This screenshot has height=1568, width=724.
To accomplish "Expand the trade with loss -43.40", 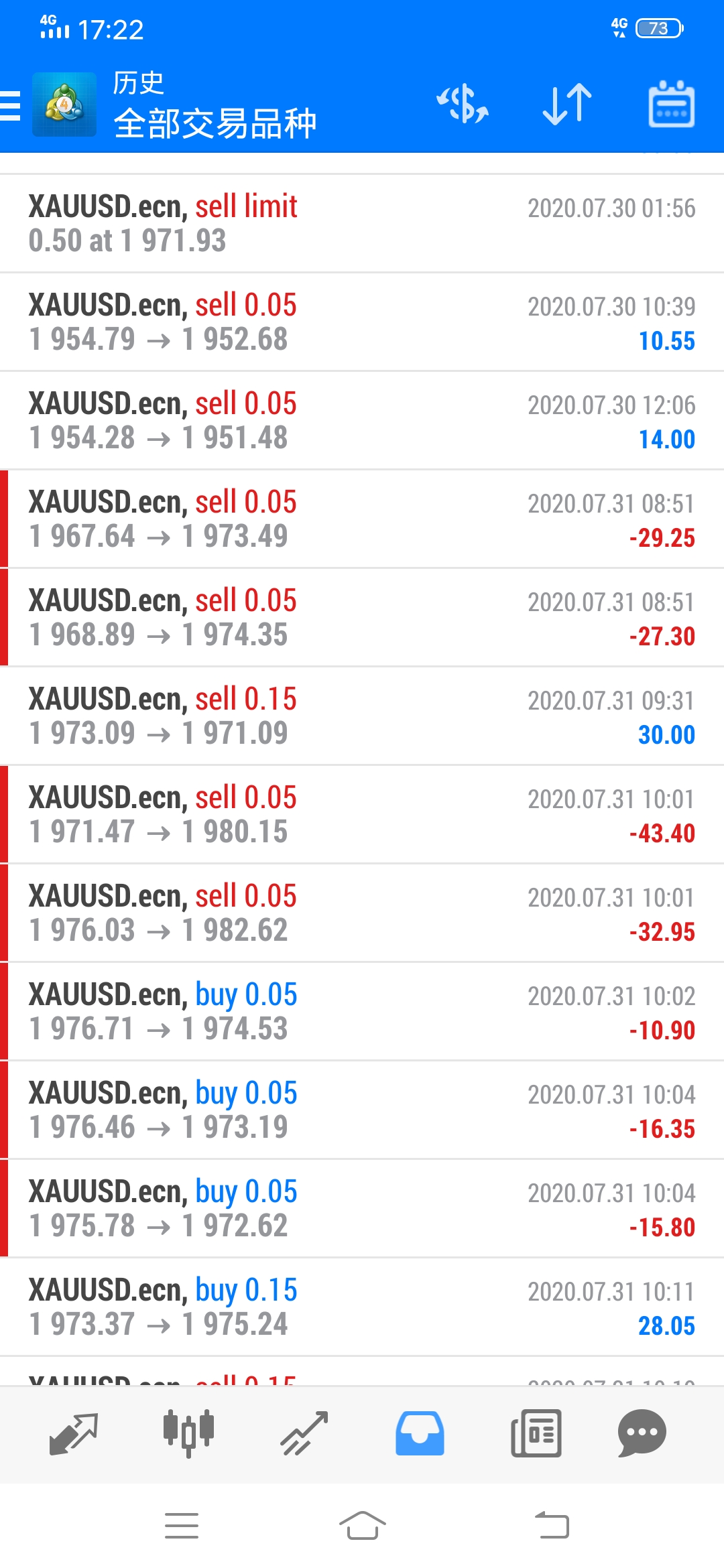I will pos(362,814).
